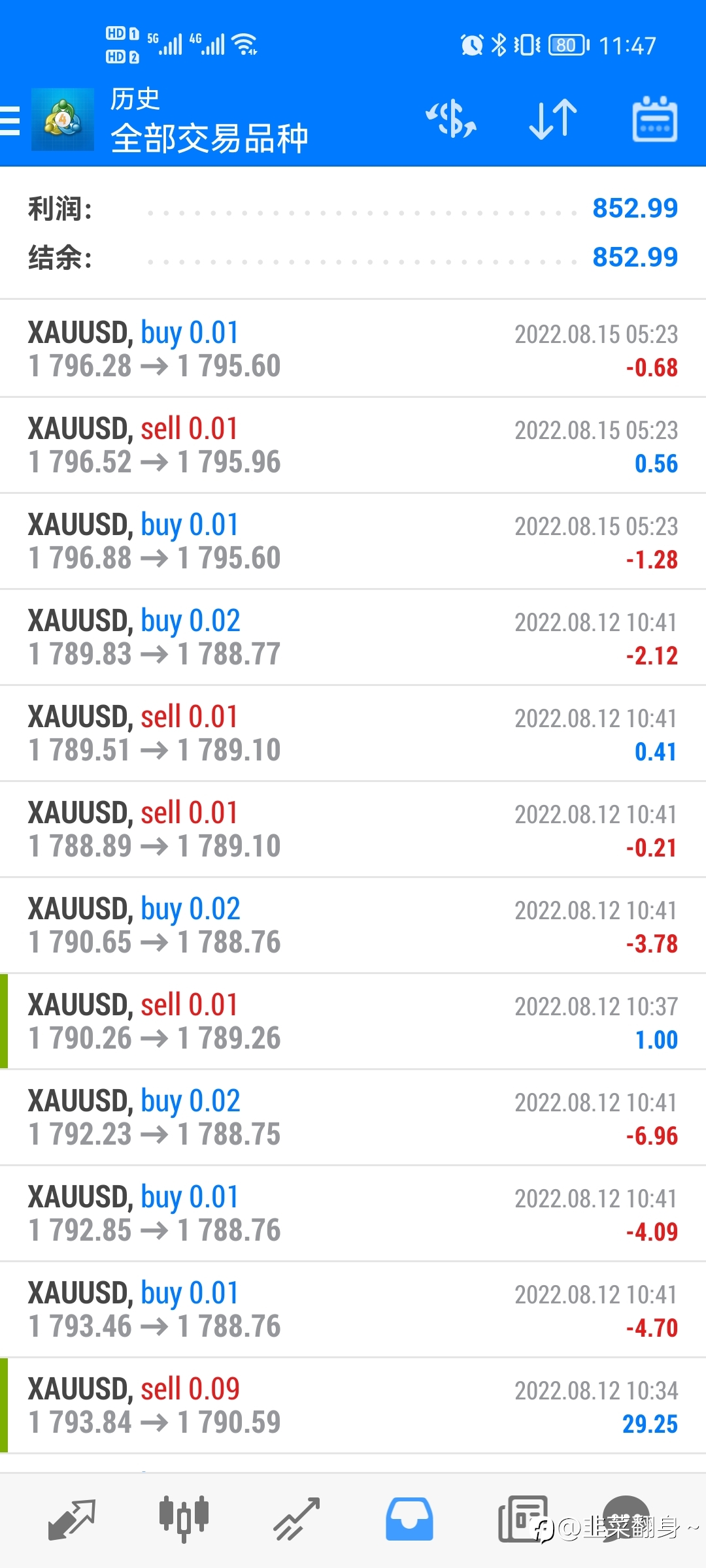Open the XAUUSD sell trade with 1.00 profit
706x1568 pixels.
353,1022
